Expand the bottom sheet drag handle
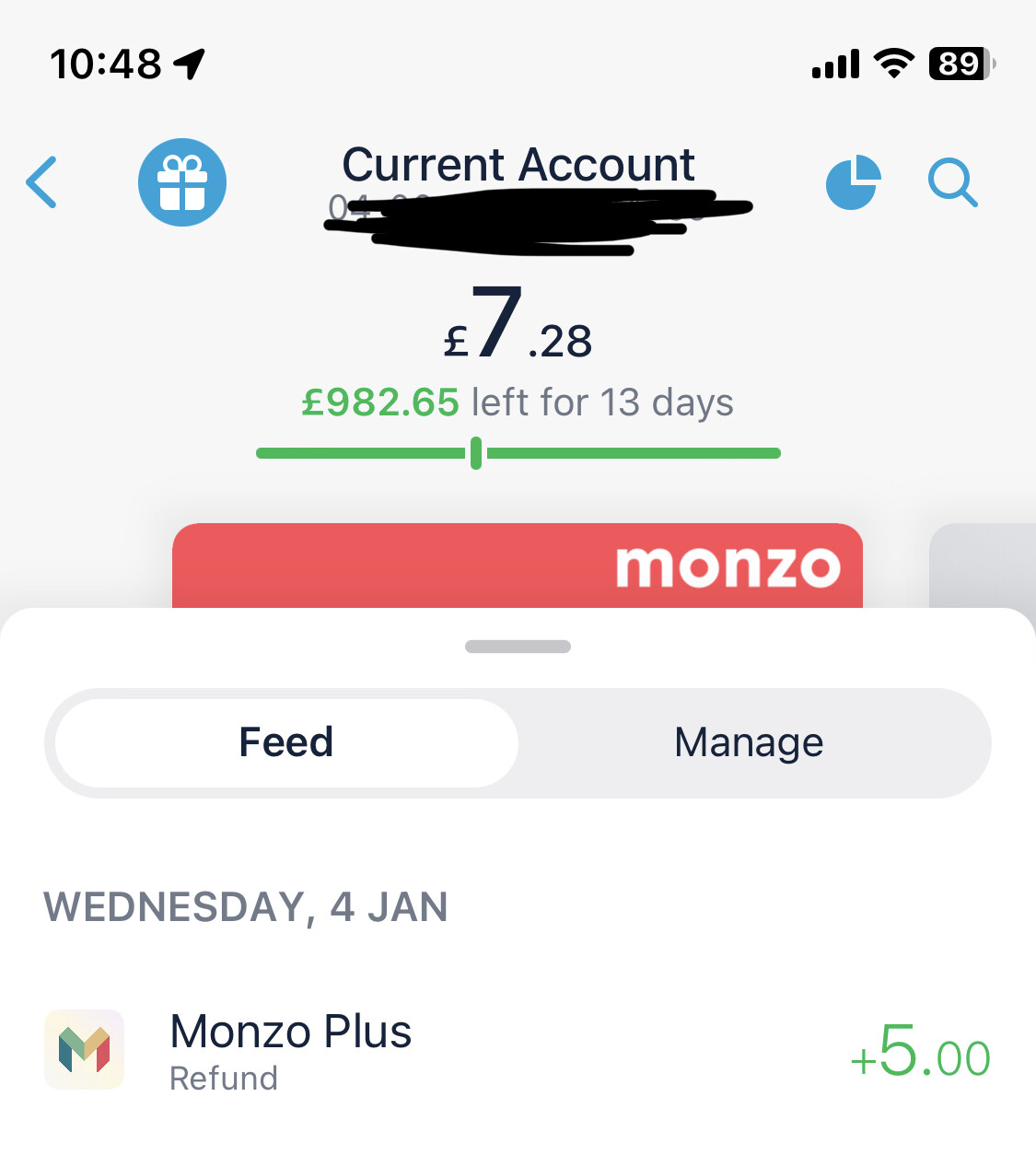 click(518, 646)
